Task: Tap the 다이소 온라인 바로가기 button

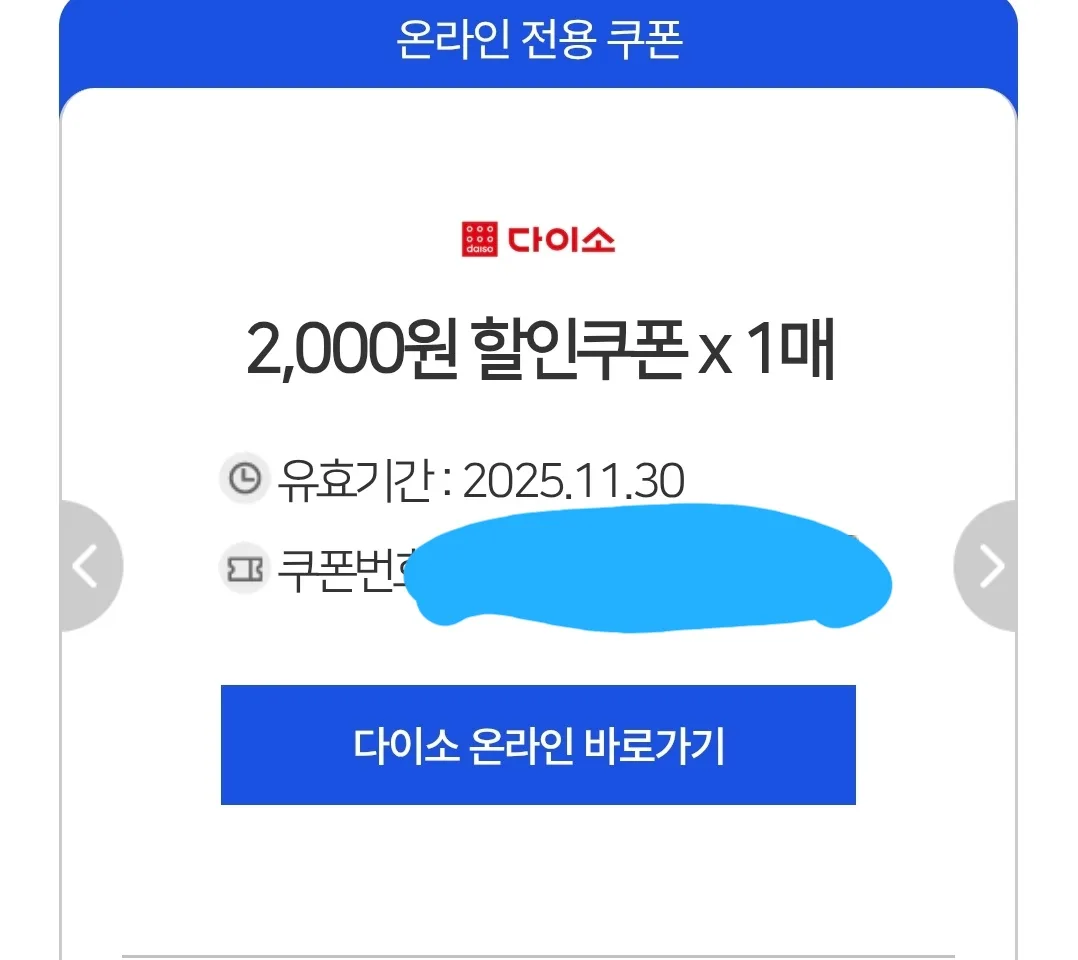Action: click(x=538, y=745)
